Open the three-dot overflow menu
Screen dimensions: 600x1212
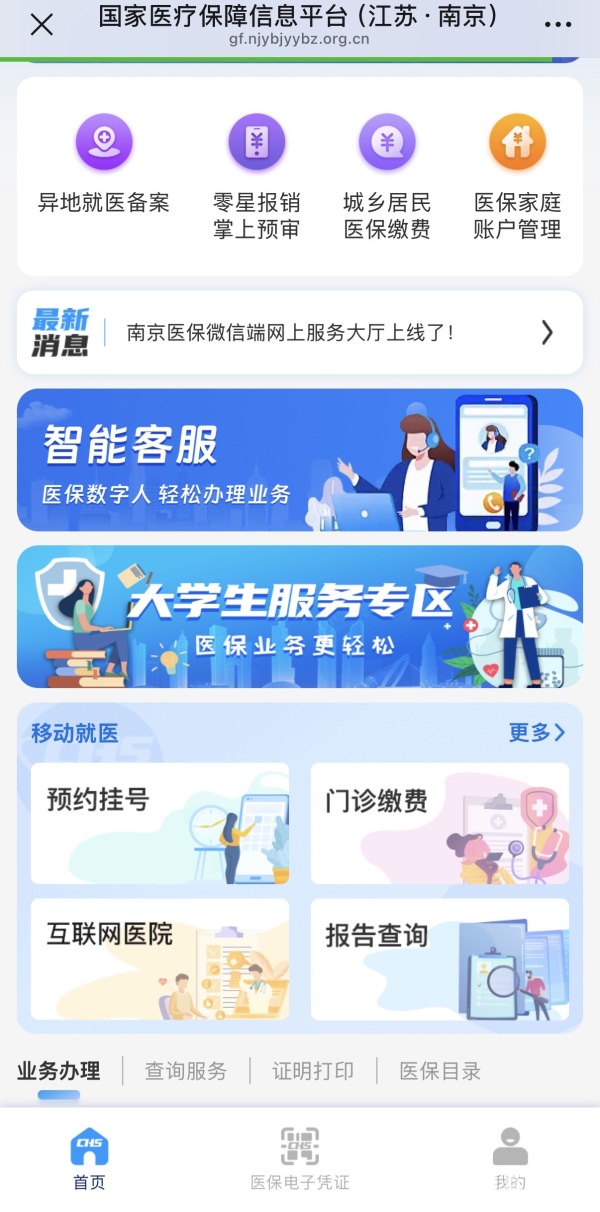(558, 25)
